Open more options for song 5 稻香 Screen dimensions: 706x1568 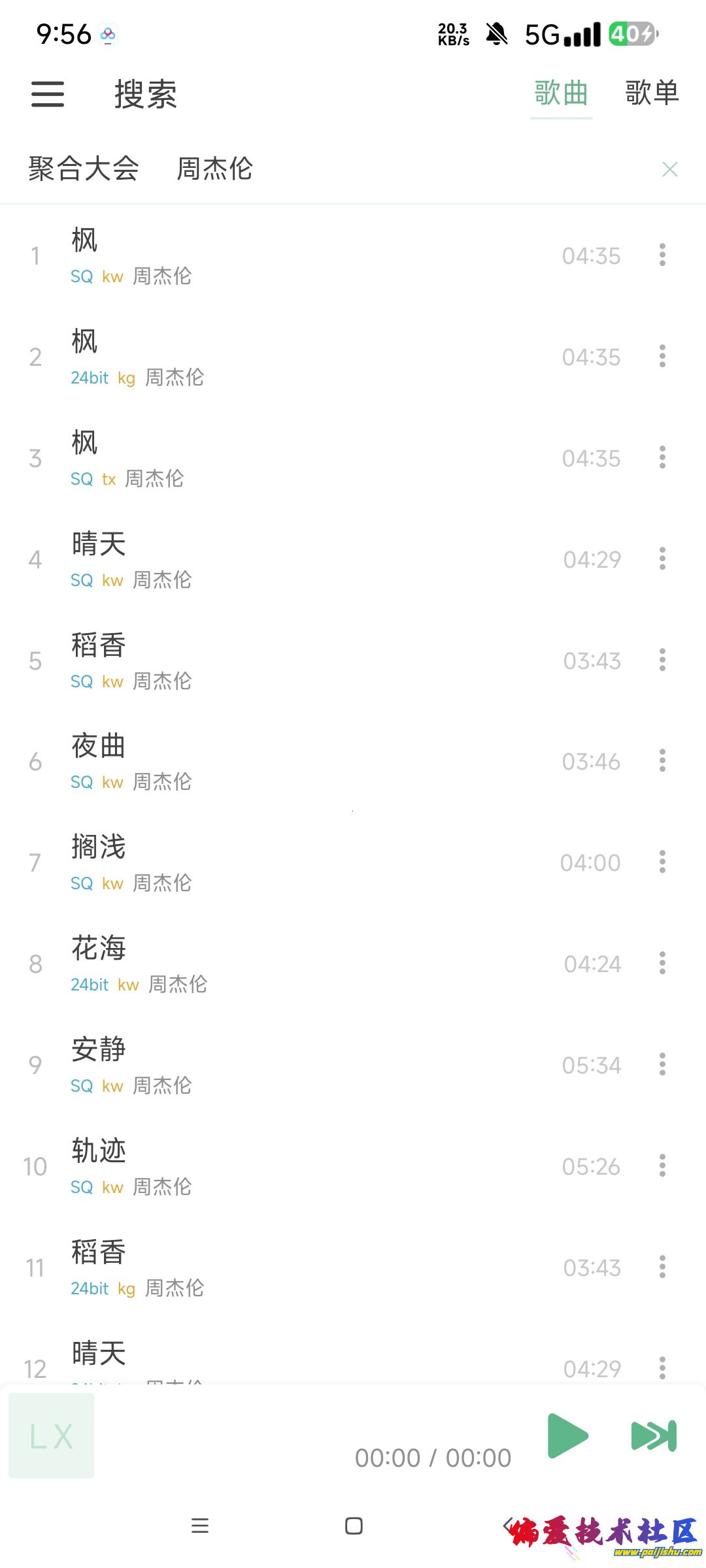[662, 661]
